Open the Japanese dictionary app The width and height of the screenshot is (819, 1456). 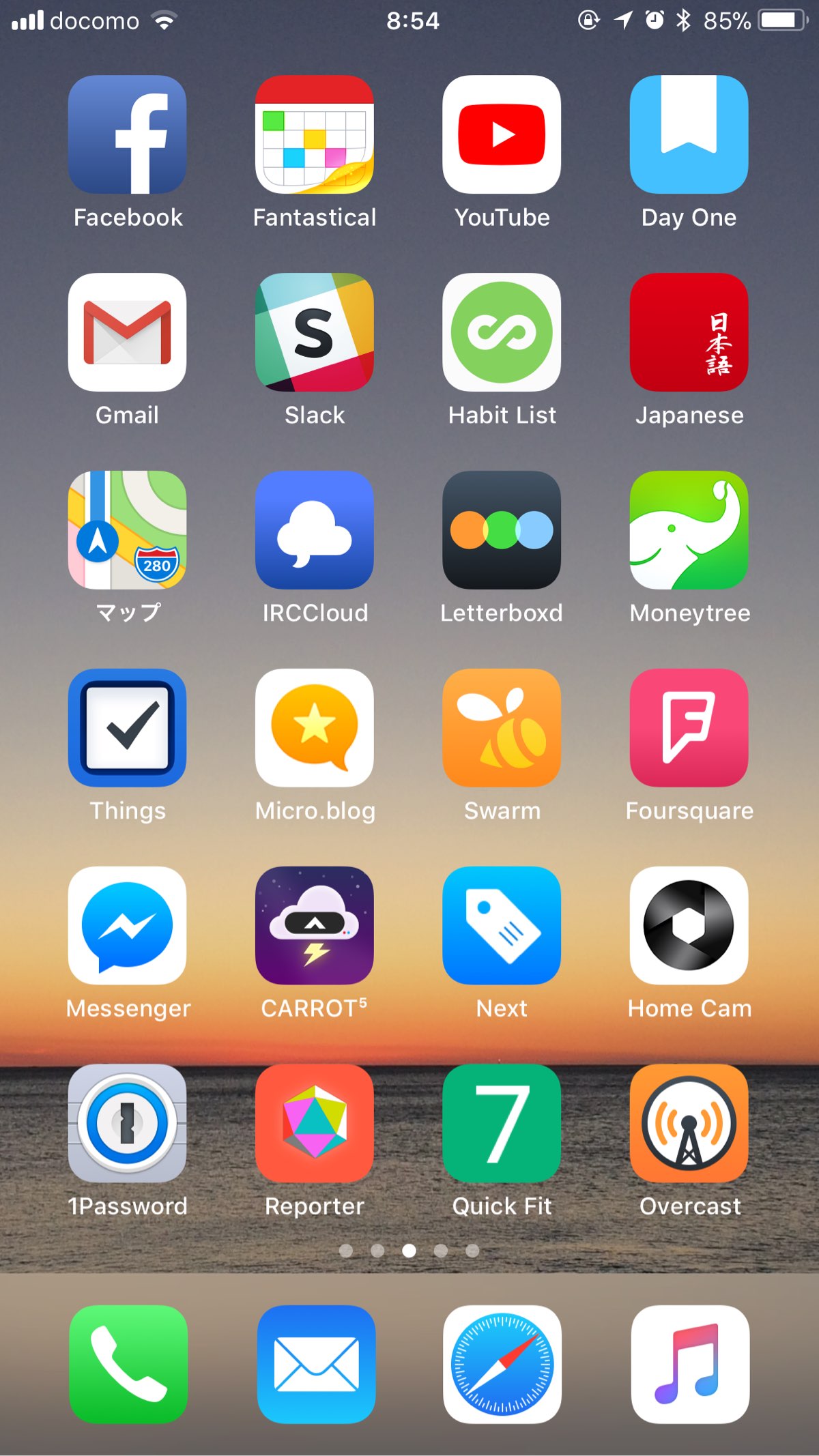[x=689, y=332]
